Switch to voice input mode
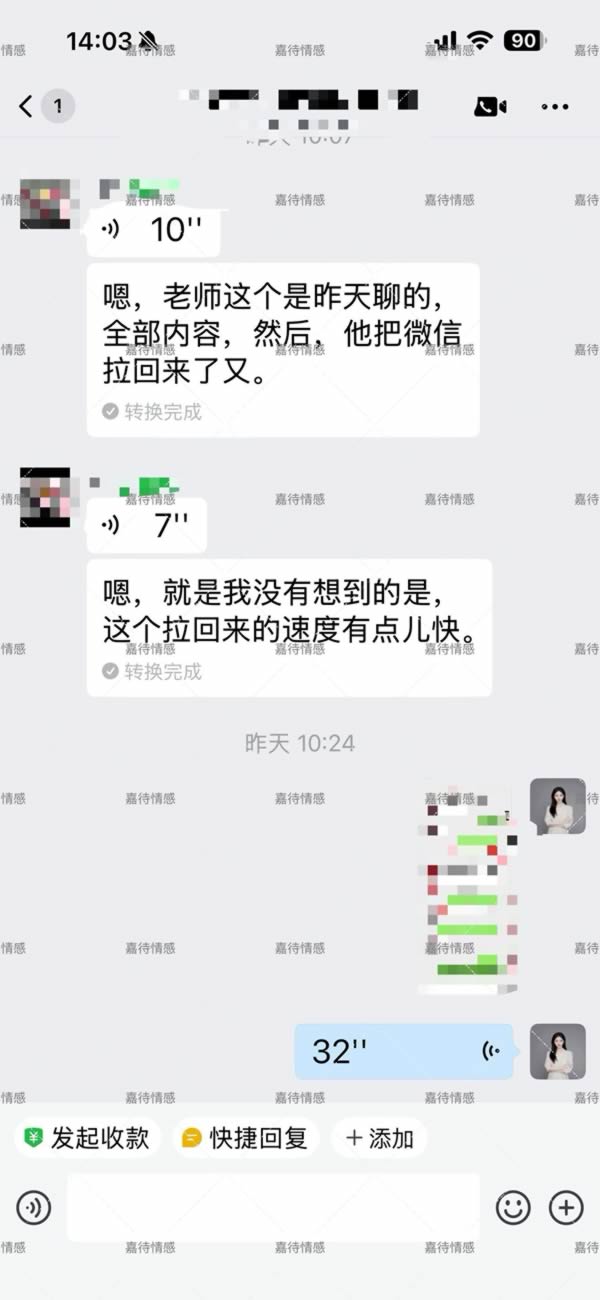The height and width of the screenshot is (1300, 600). (33, 1208)
